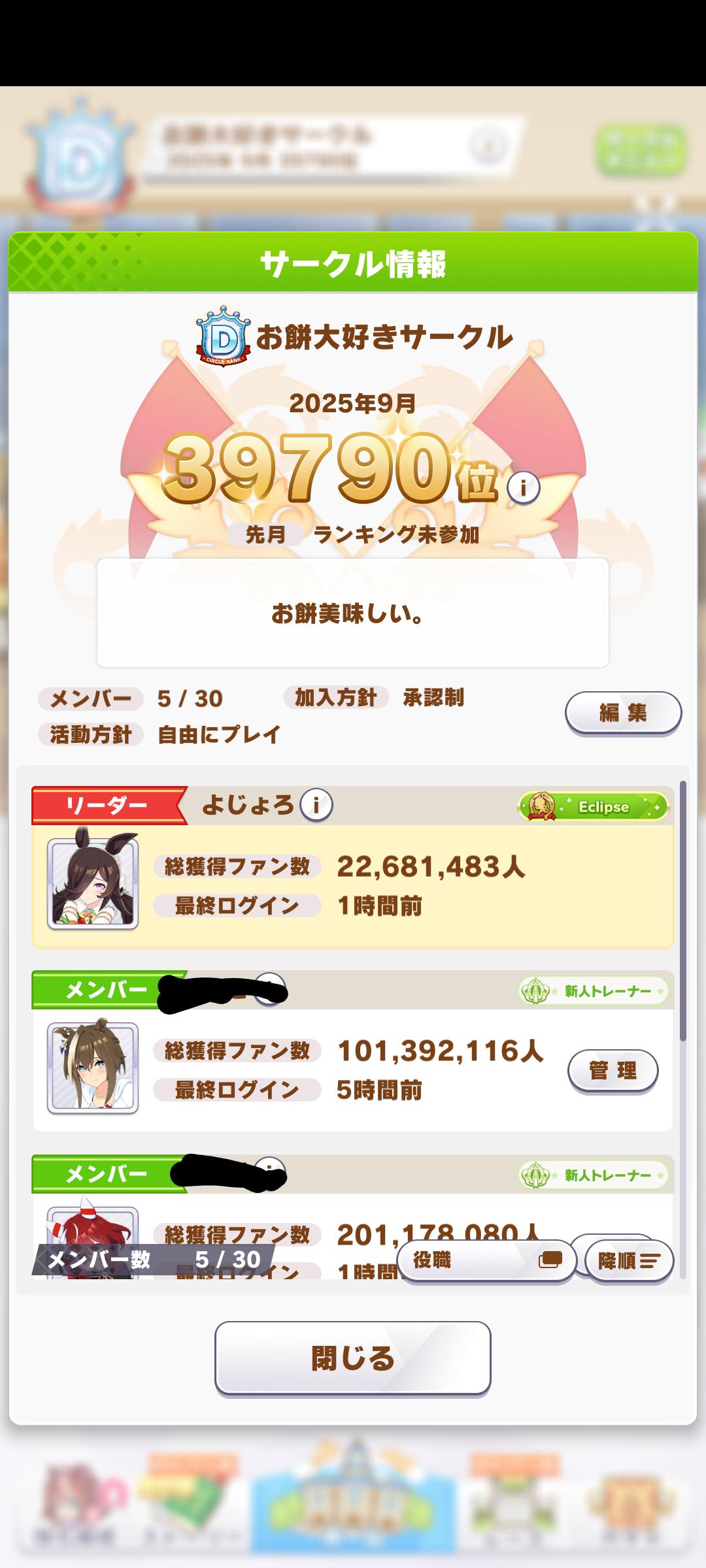Toggle the 降順 sort order button
This screenshot has width=706, height=1568.
coord(629,1261)
